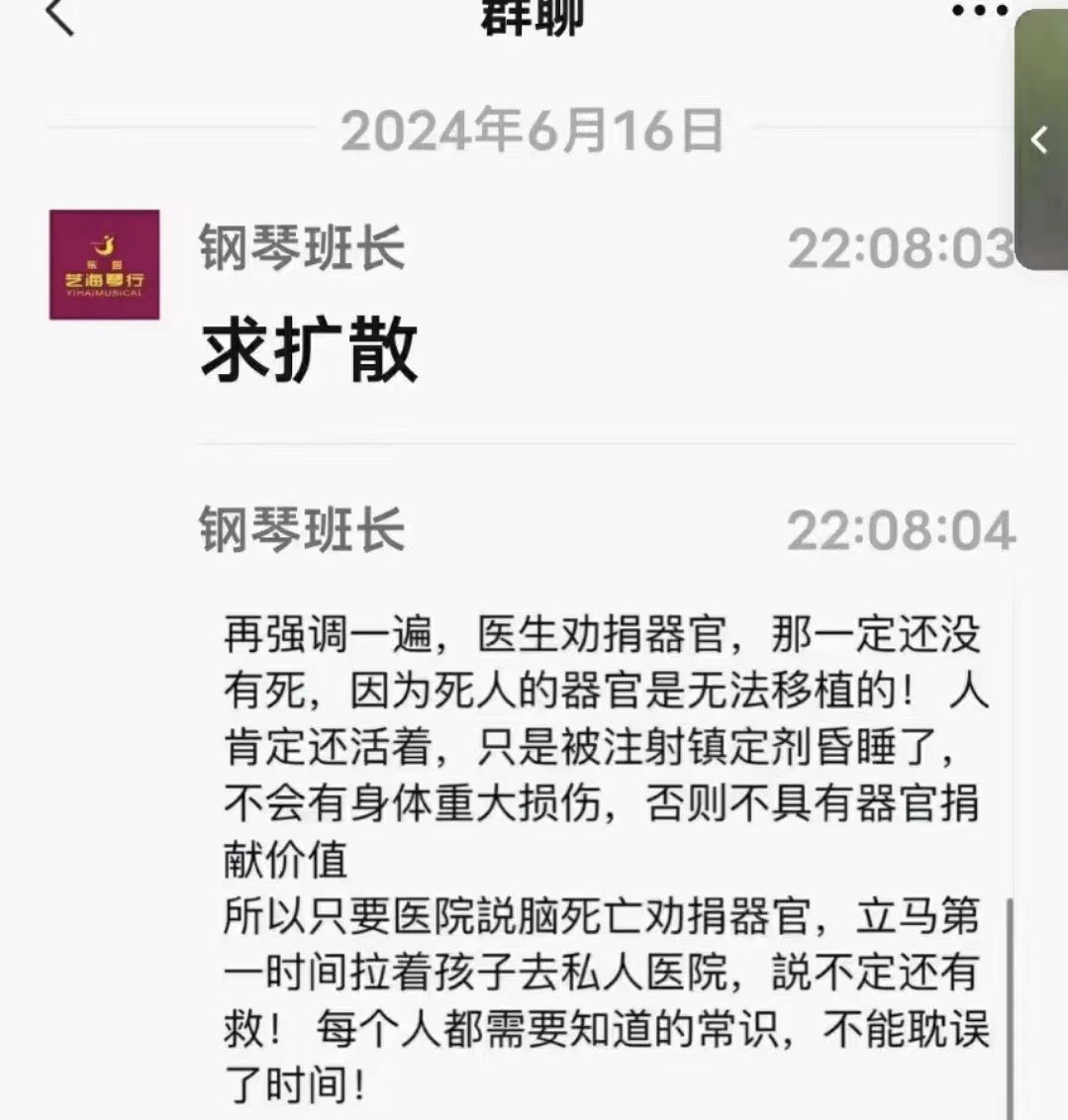The image size is (1068, 1120).
Task: Go back from the group chat record
Action: 60,17
